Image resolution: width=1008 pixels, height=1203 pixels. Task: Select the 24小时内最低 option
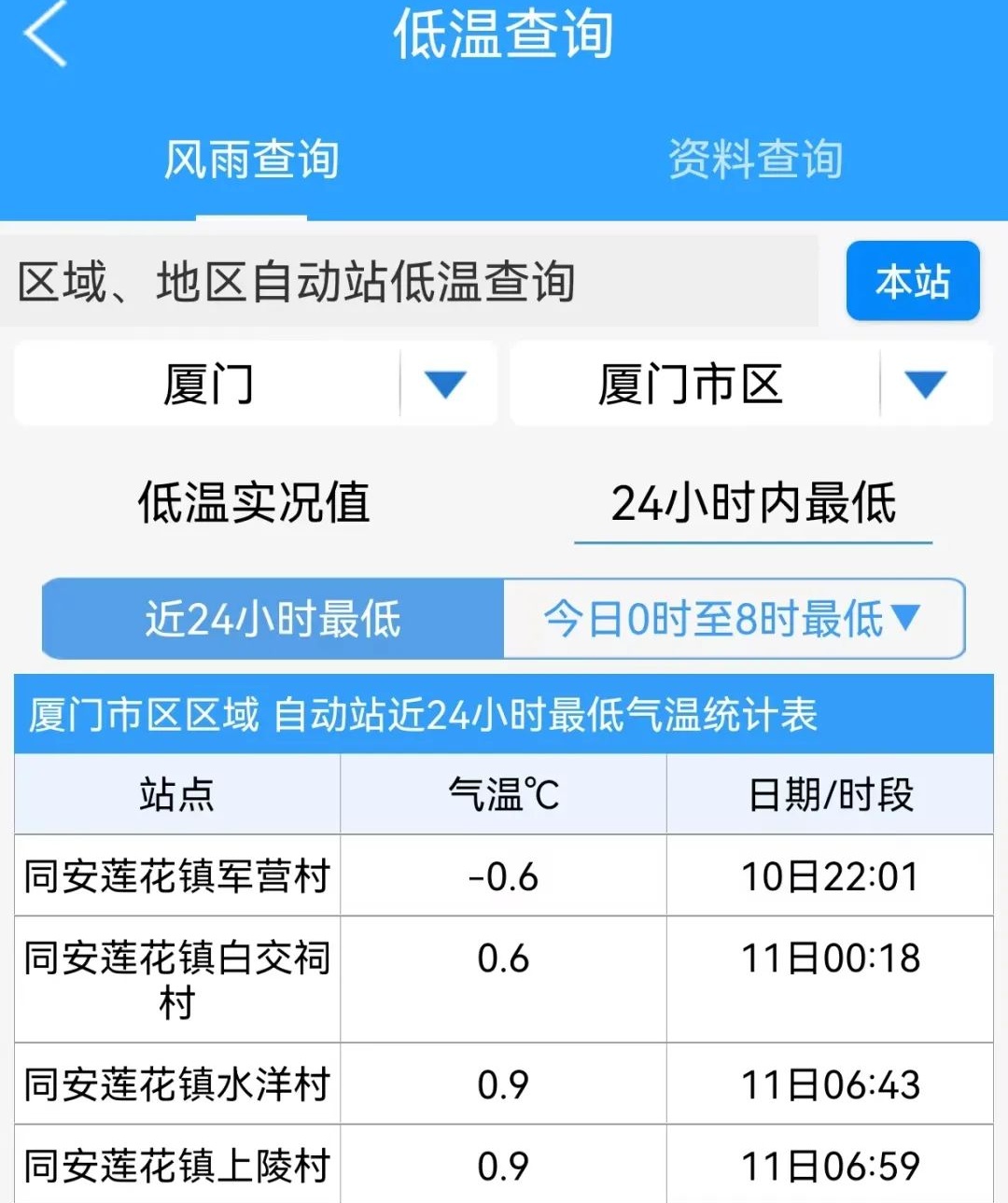754,502
